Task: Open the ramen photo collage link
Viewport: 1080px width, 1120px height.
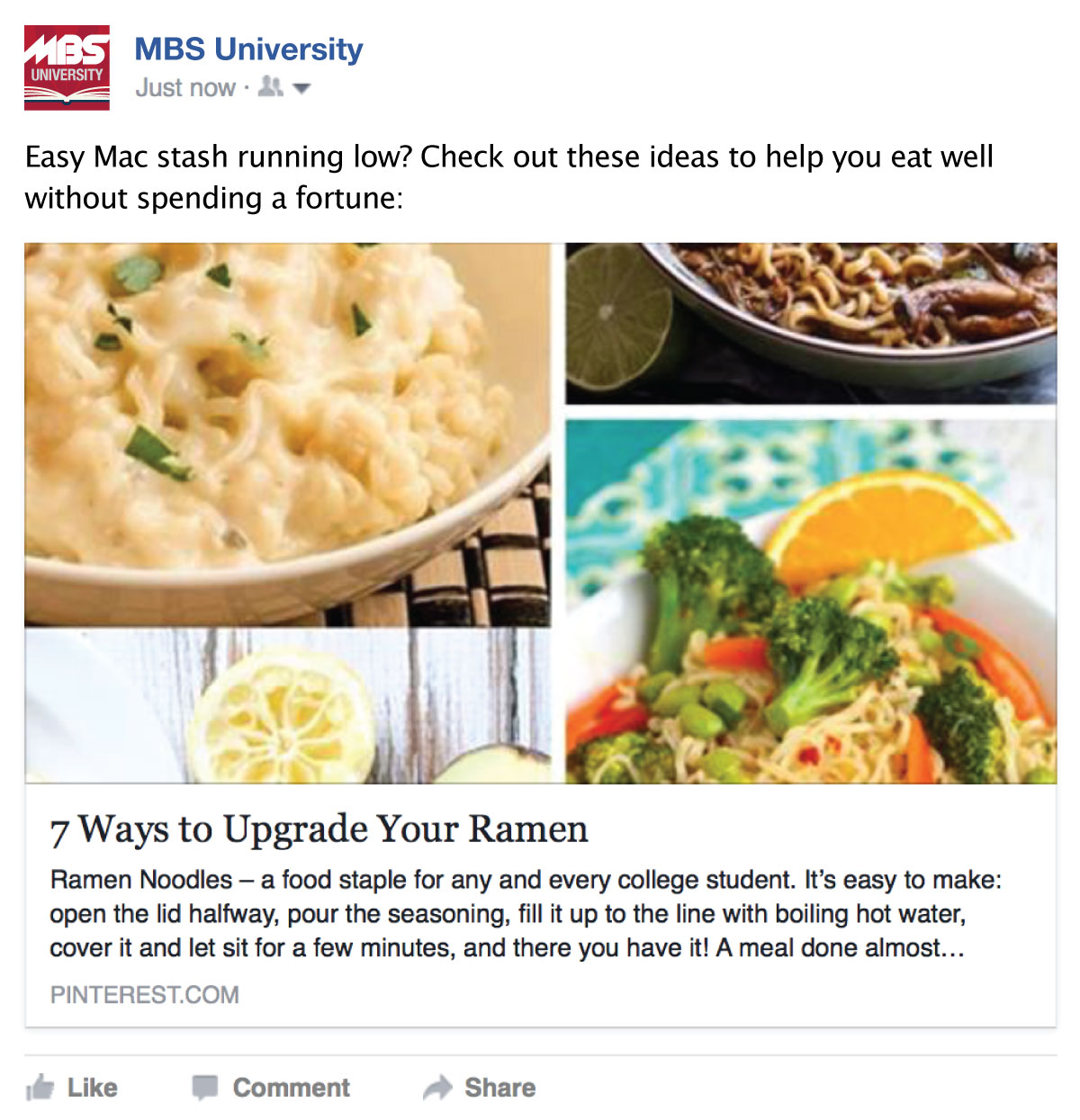Action: [540, 512]
